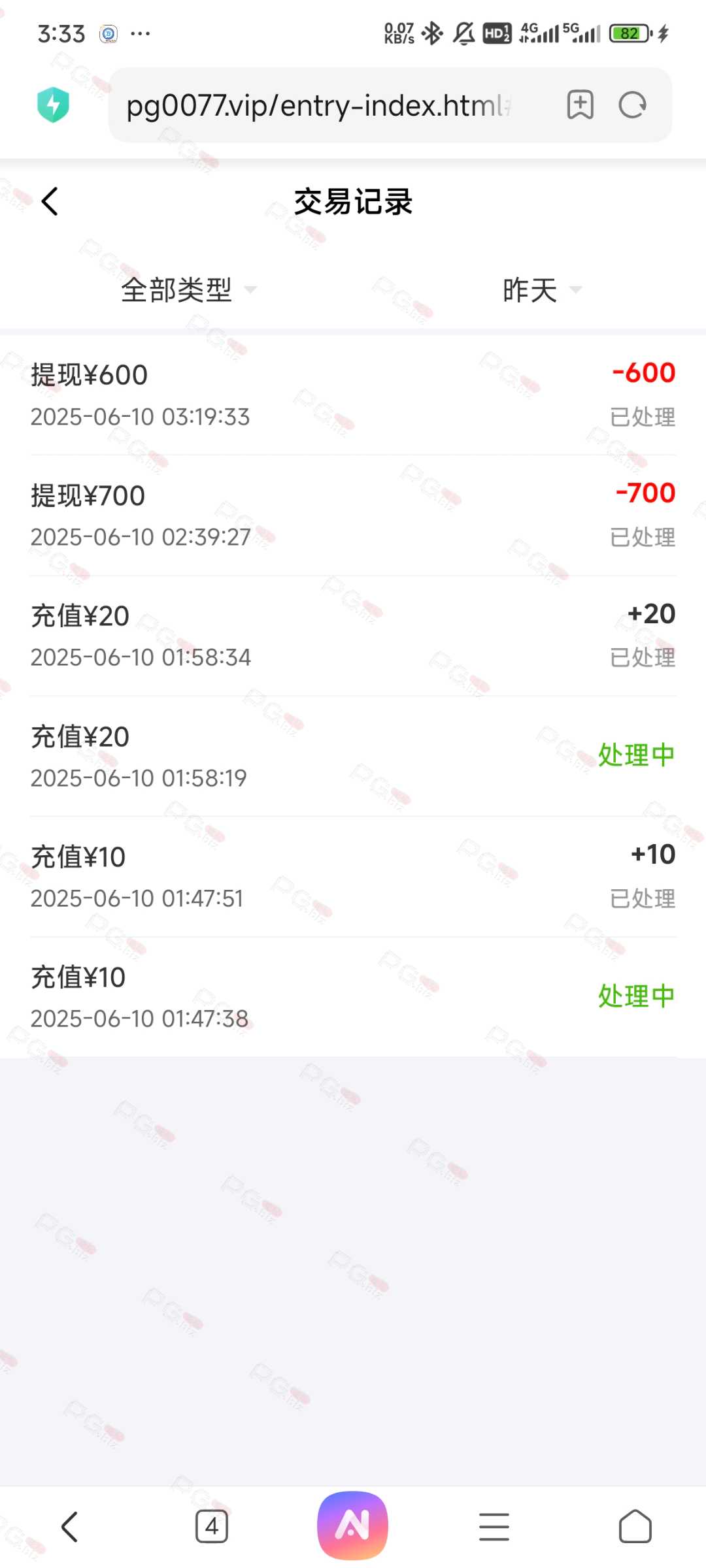
Task: Add this page to bookmarks
Action: (x=580, y=105)
